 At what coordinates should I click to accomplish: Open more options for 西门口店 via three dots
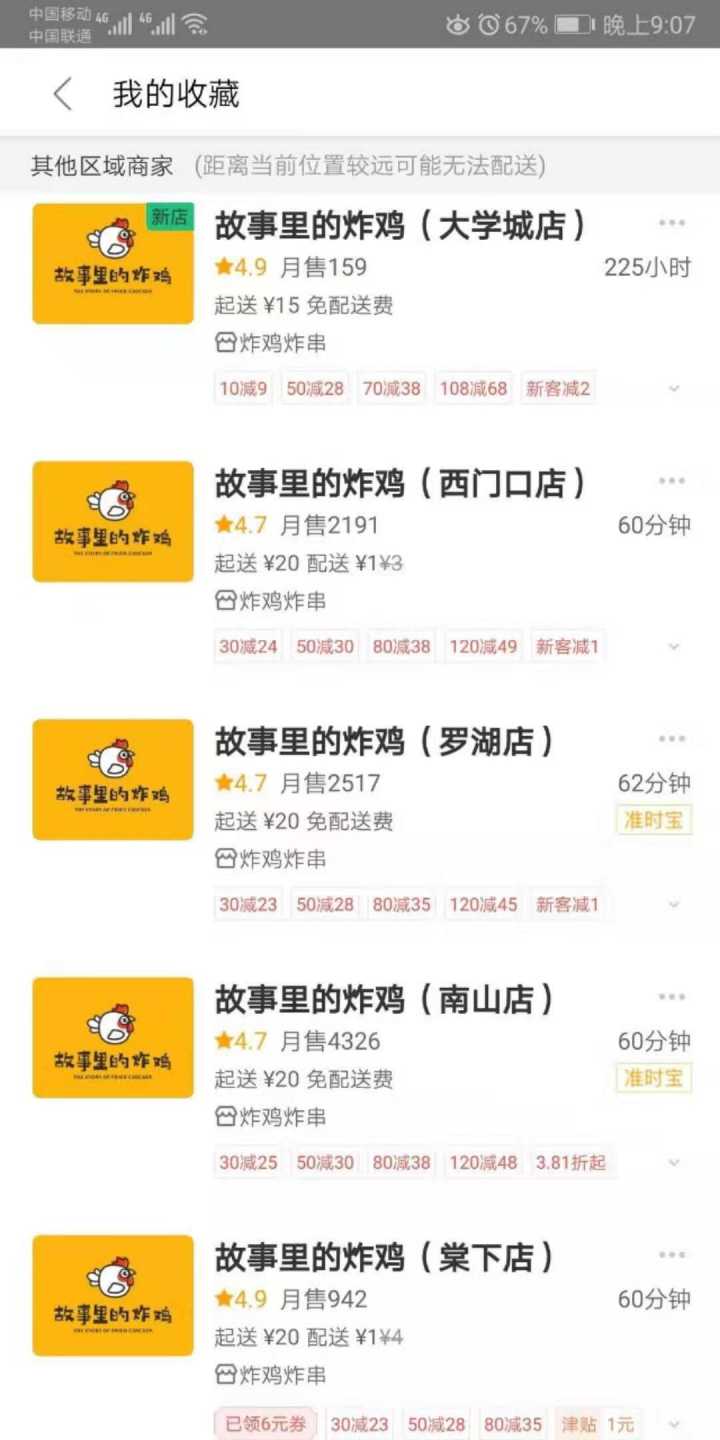pos(670,480)
